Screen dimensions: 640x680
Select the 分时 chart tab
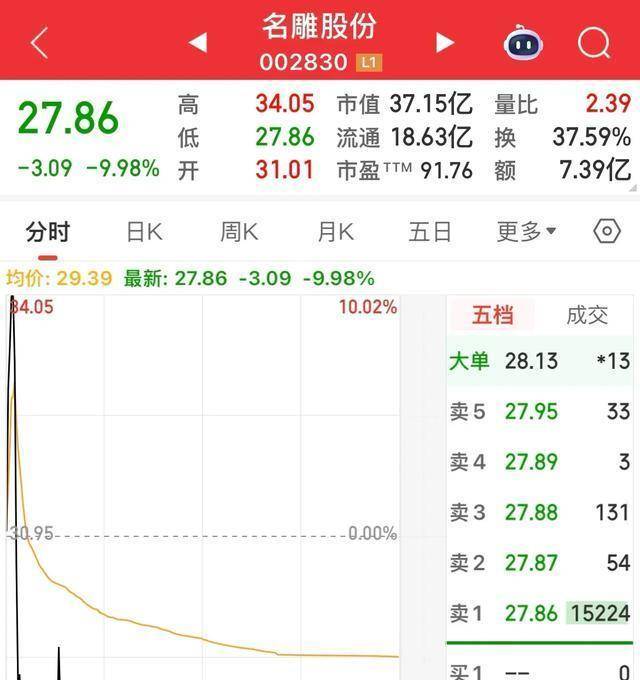pos(48,232)
